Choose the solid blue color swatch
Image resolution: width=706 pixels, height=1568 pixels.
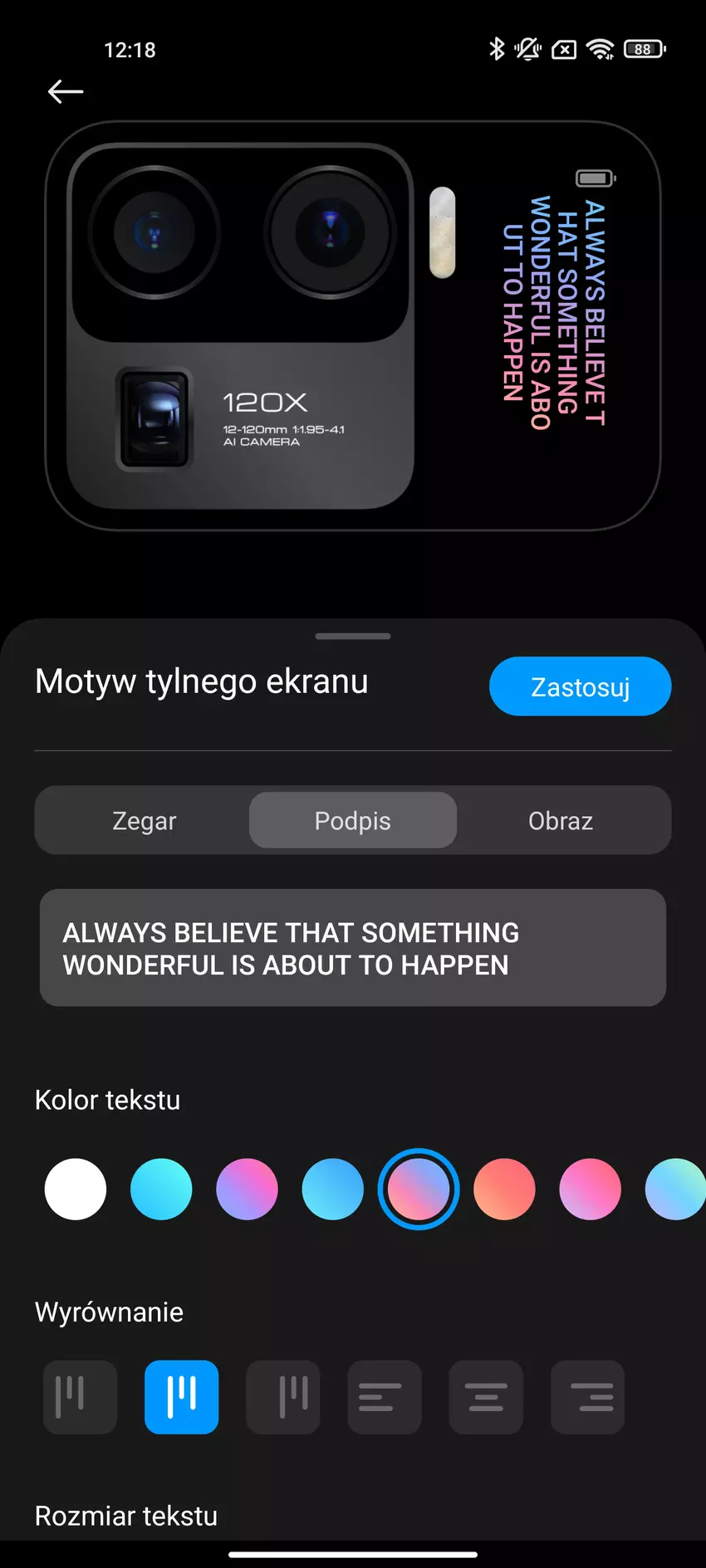(332, 1189)
